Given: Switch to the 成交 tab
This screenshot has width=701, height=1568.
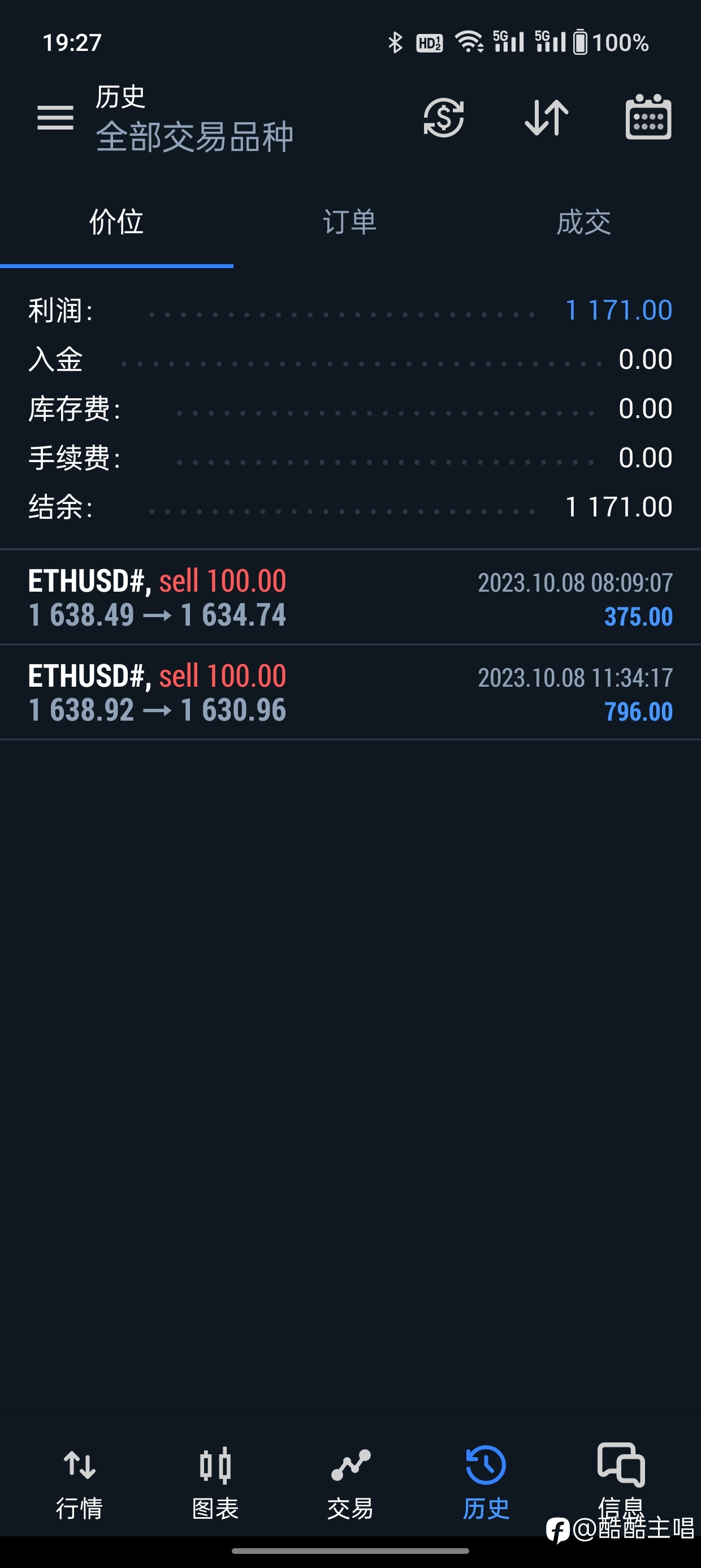Looking at the screenshot, I should [x=583, y=222].
